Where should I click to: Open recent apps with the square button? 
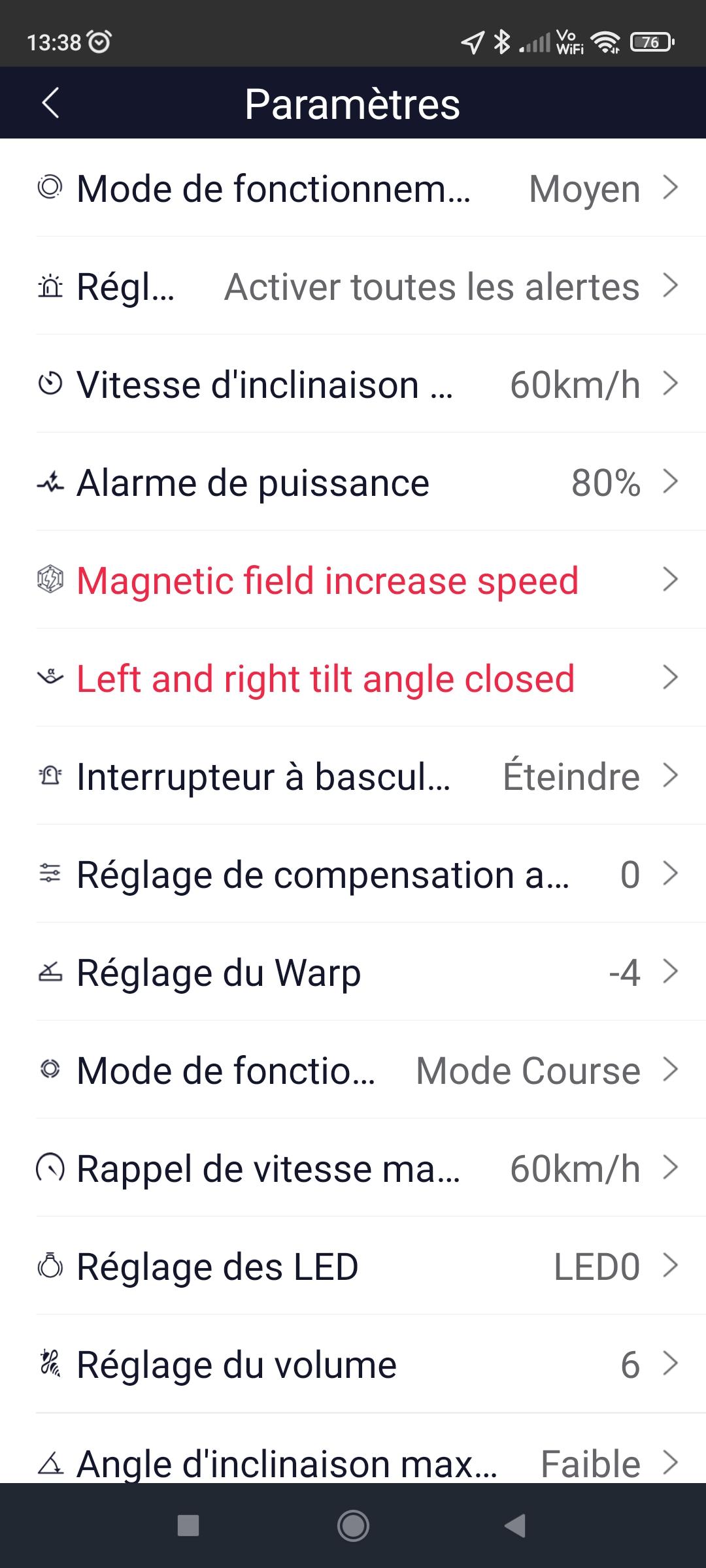188,1526
